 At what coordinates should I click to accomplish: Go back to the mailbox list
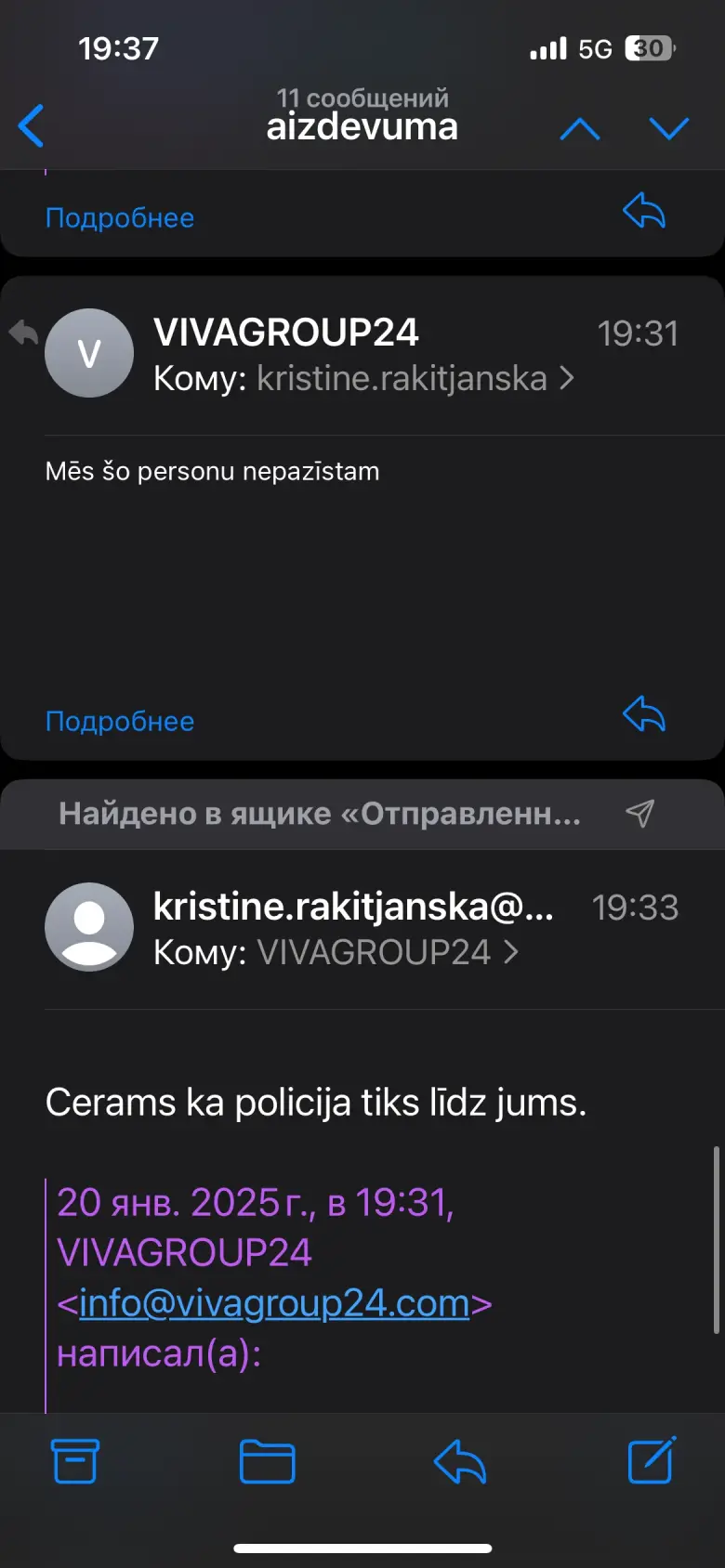pos(31,126)
